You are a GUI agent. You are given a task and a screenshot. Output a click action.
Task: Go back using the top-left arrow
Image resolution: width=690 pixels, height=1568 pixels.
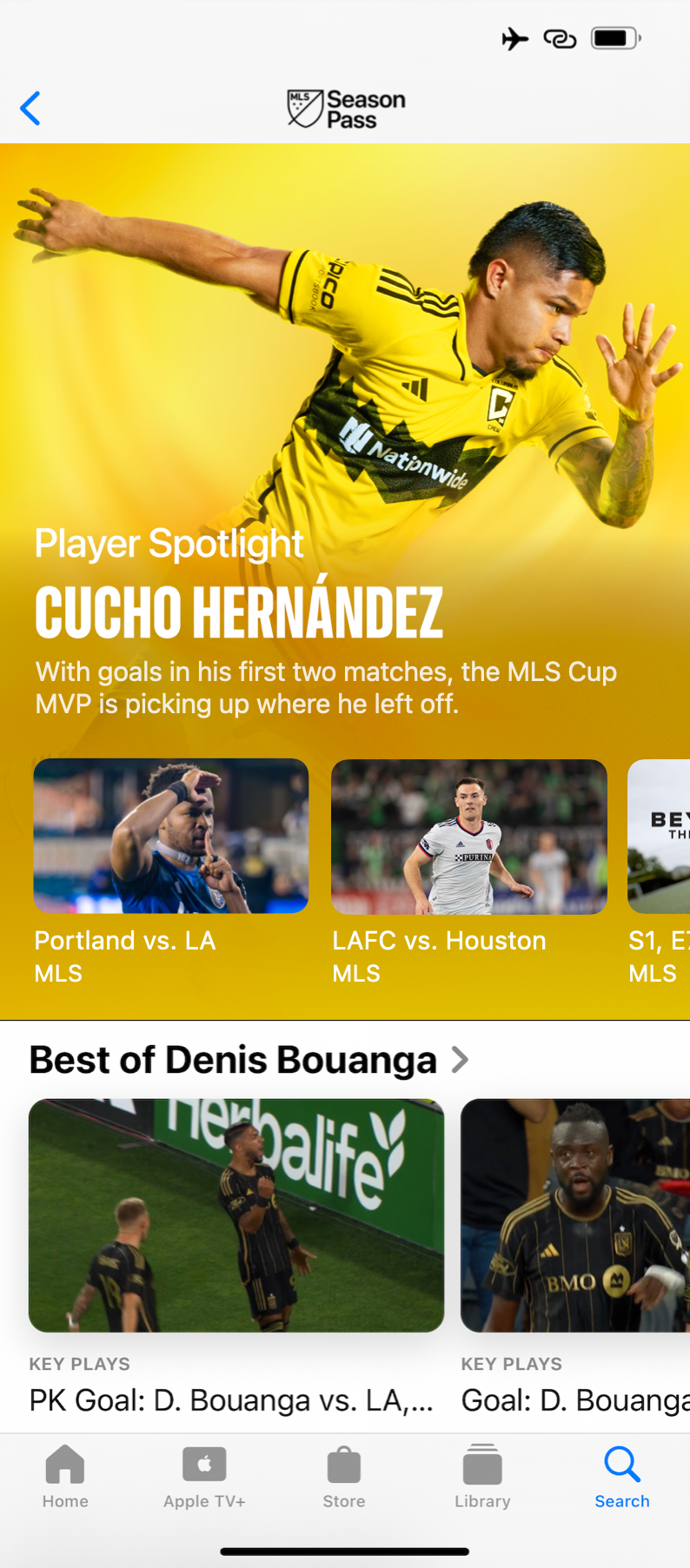30,109
